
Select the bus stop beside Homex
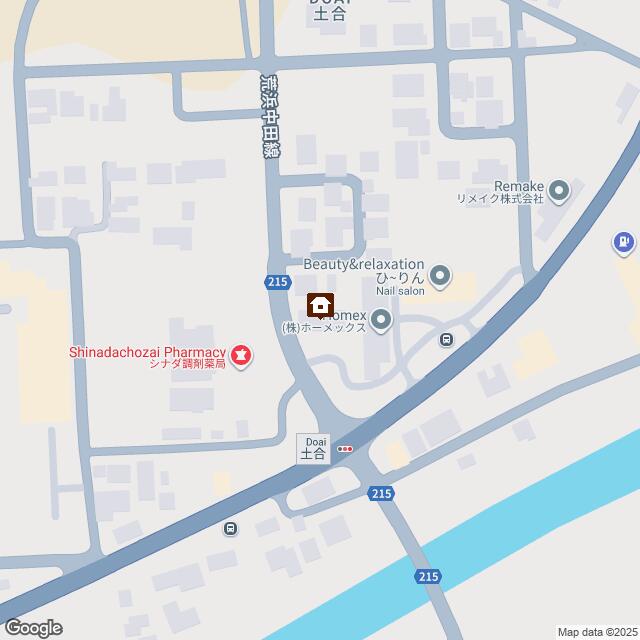(446, 339)
